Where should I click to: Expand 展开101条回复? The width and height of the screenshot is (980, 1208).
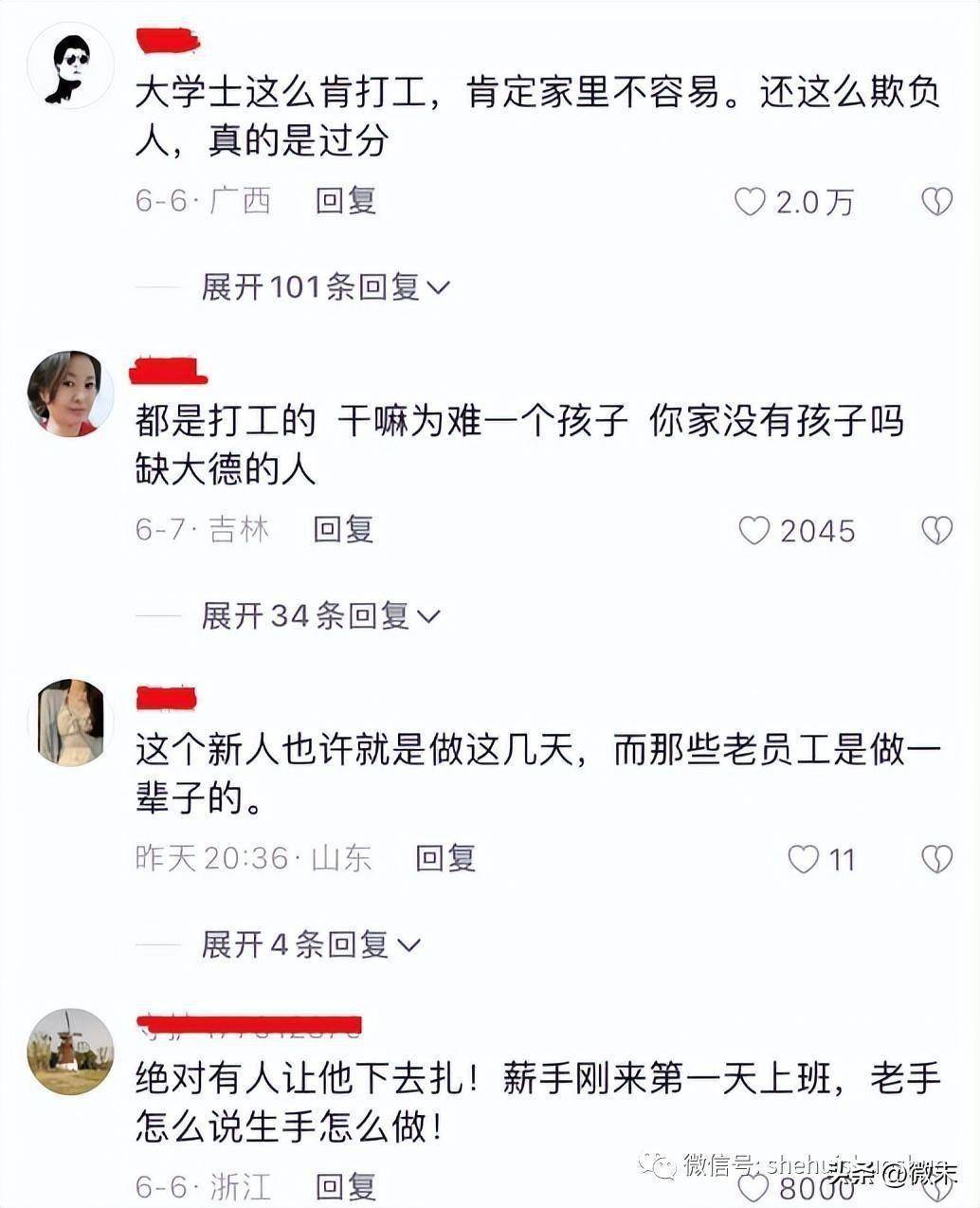[324, 286]
